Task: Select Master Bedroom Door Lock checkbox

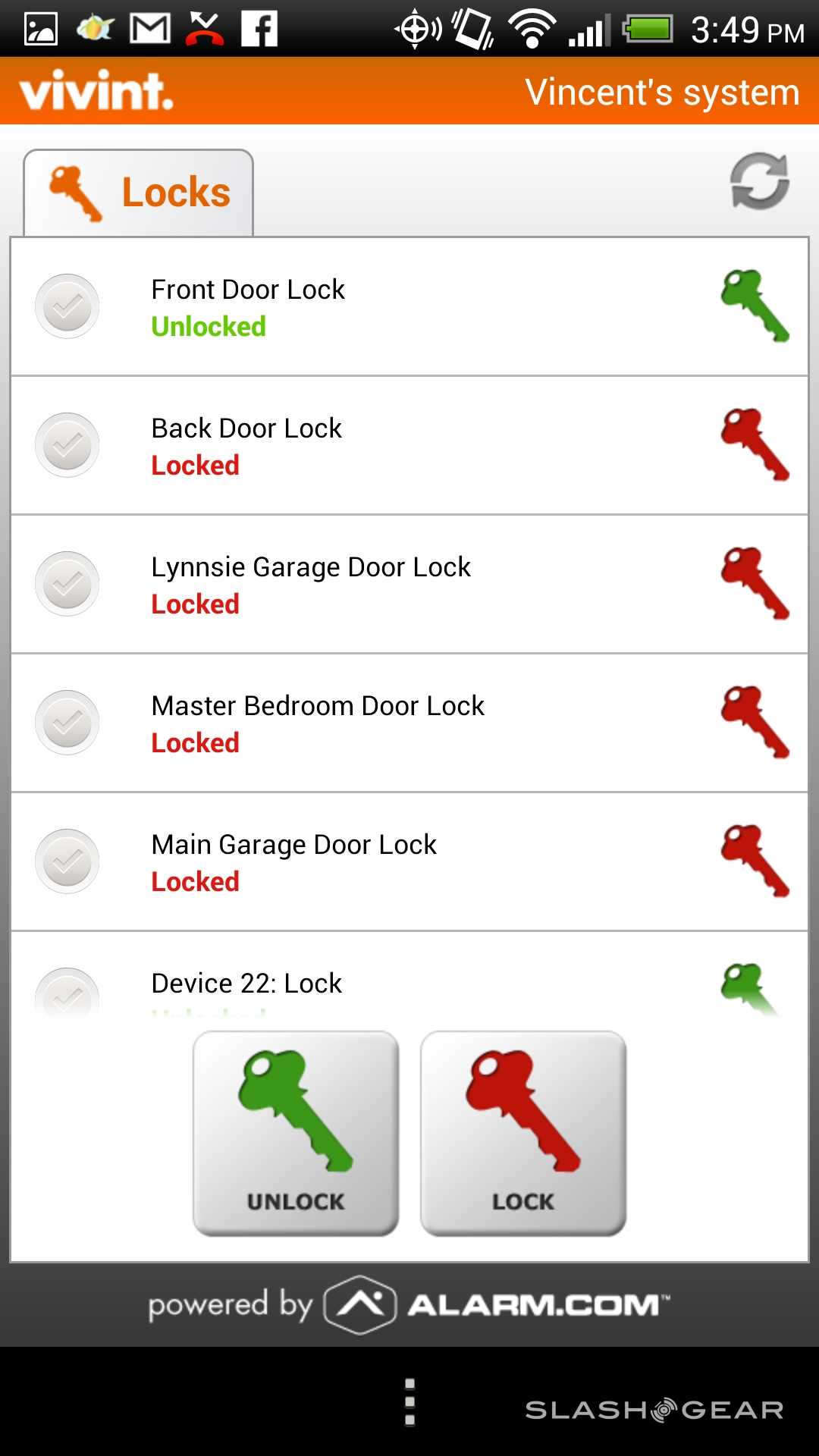Action: point(67,723)
